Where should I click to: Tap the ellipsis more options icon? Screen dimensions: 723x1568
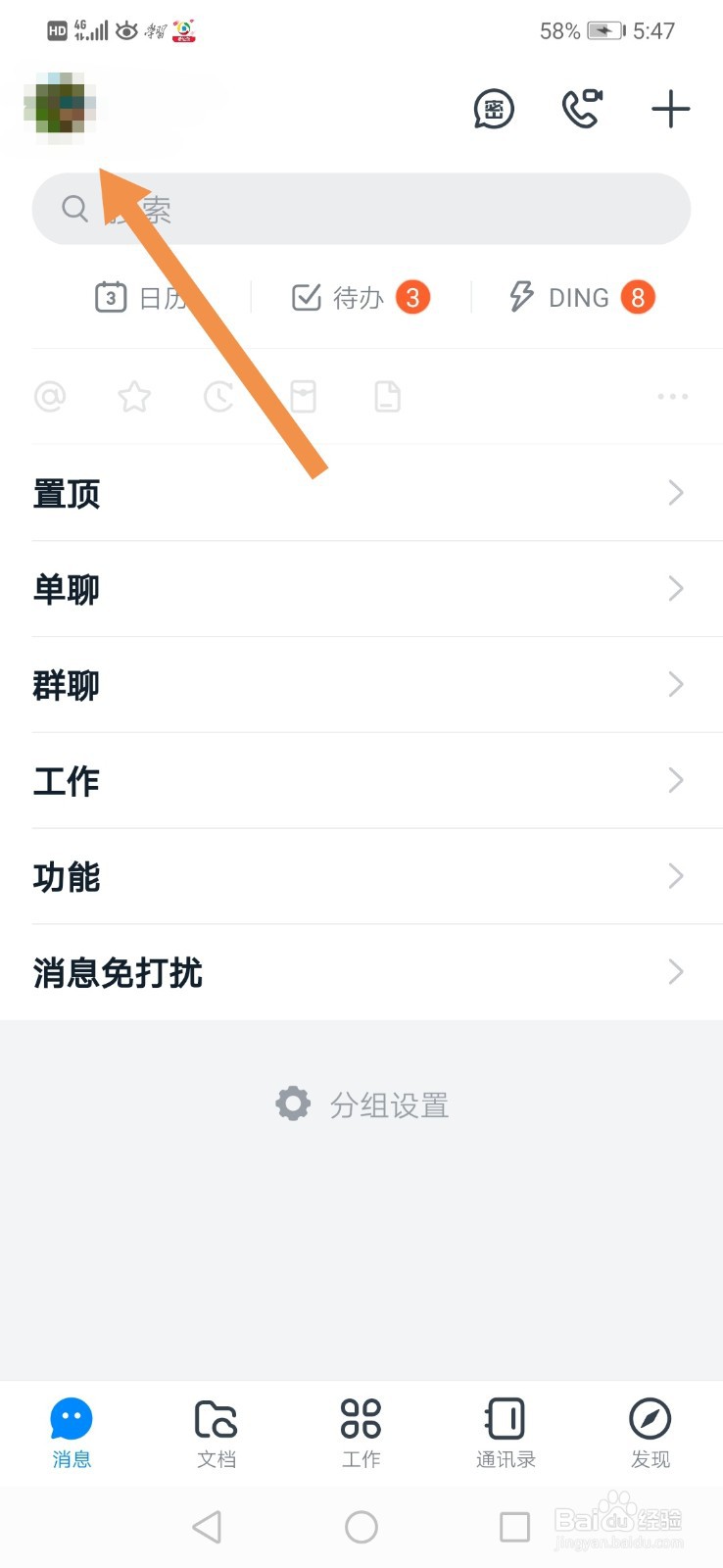coord(672,396)
